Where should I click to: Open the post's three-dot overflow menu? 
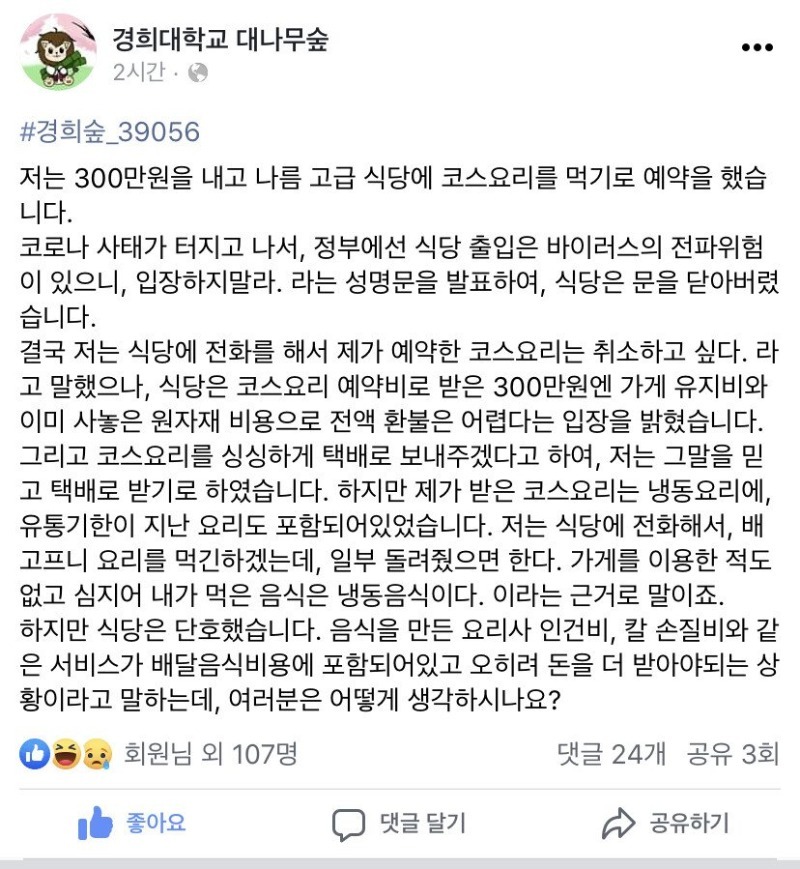tap(757, 48)
